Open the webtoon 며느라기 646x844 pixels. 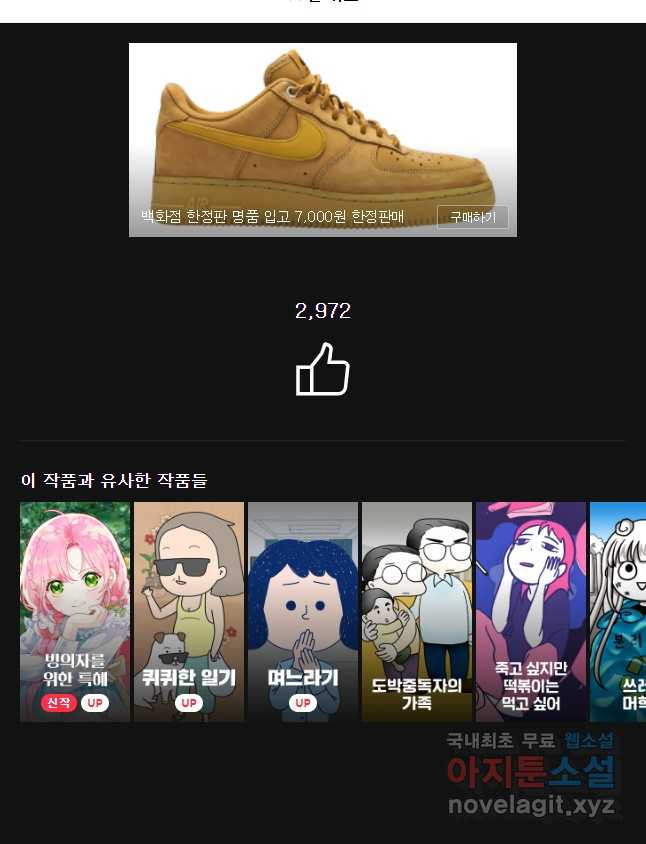(303, 610)
